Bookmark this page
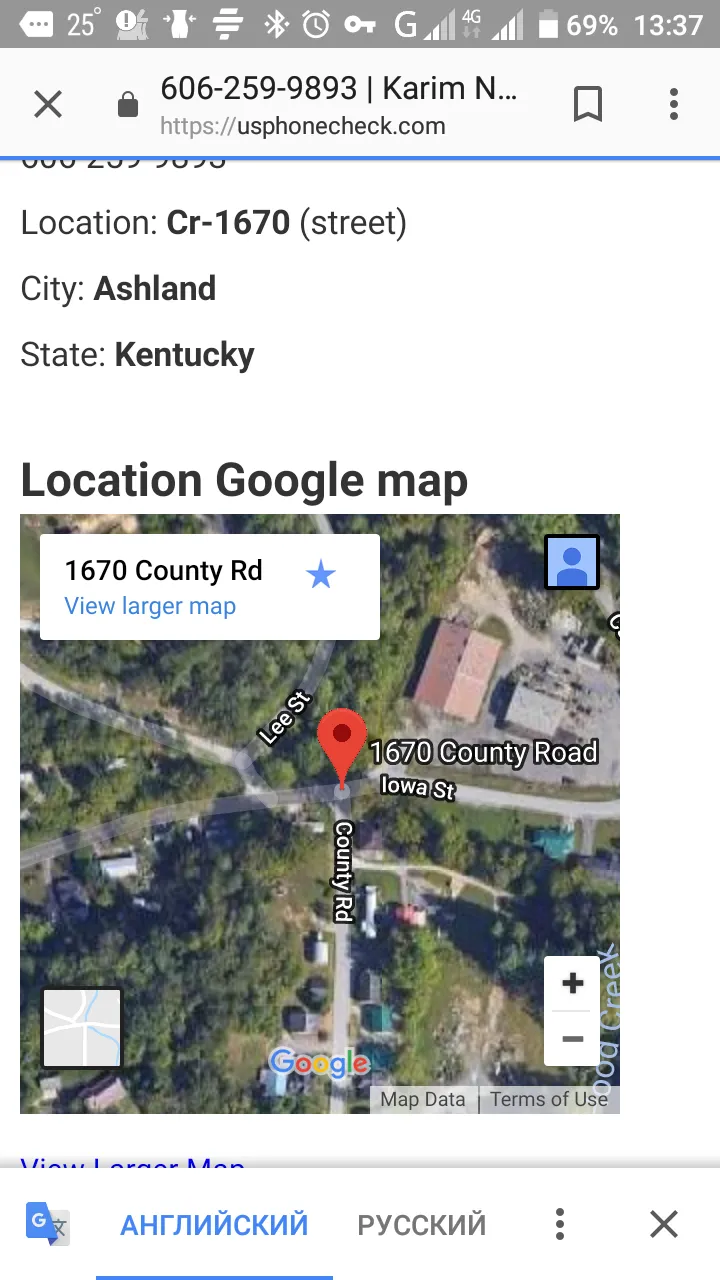Image resolution: width=720 pixels, height=1280 pixels. click(588, 104)
